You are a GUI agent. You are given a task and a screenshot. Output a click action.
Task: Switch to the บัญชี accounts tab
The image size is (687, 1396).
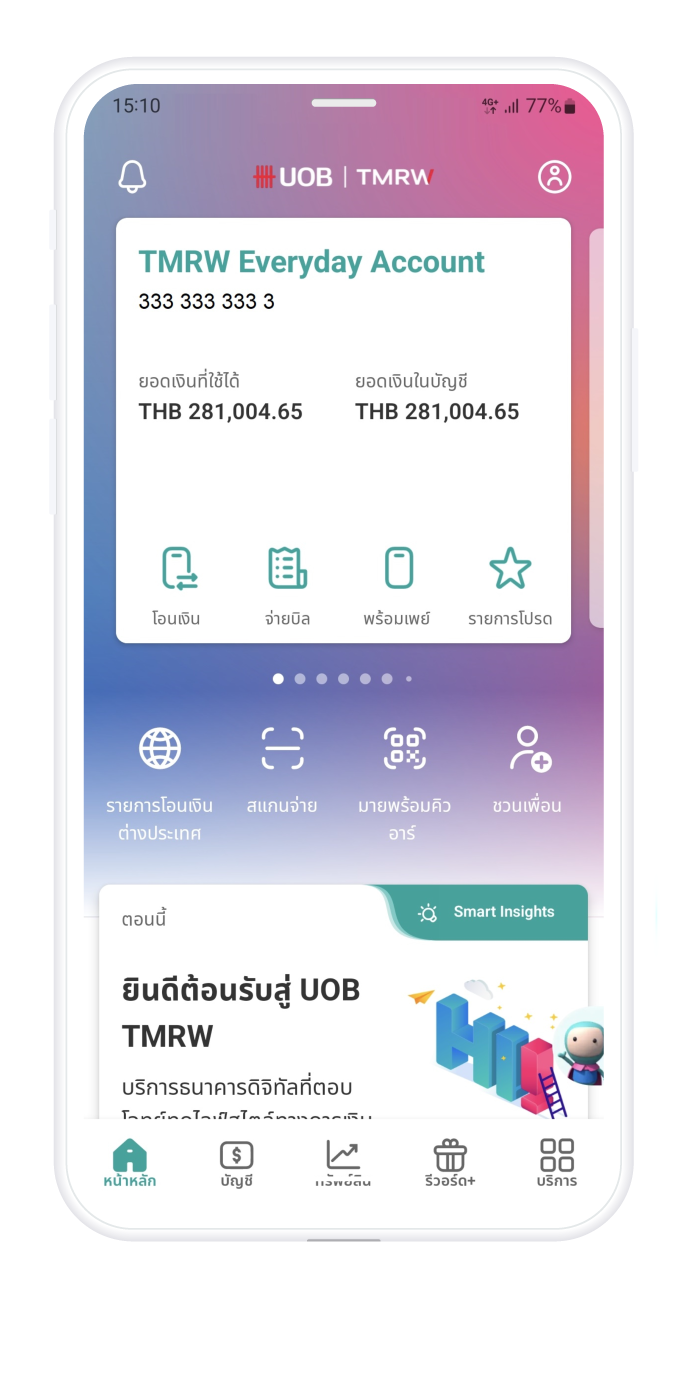[237, 1164]
